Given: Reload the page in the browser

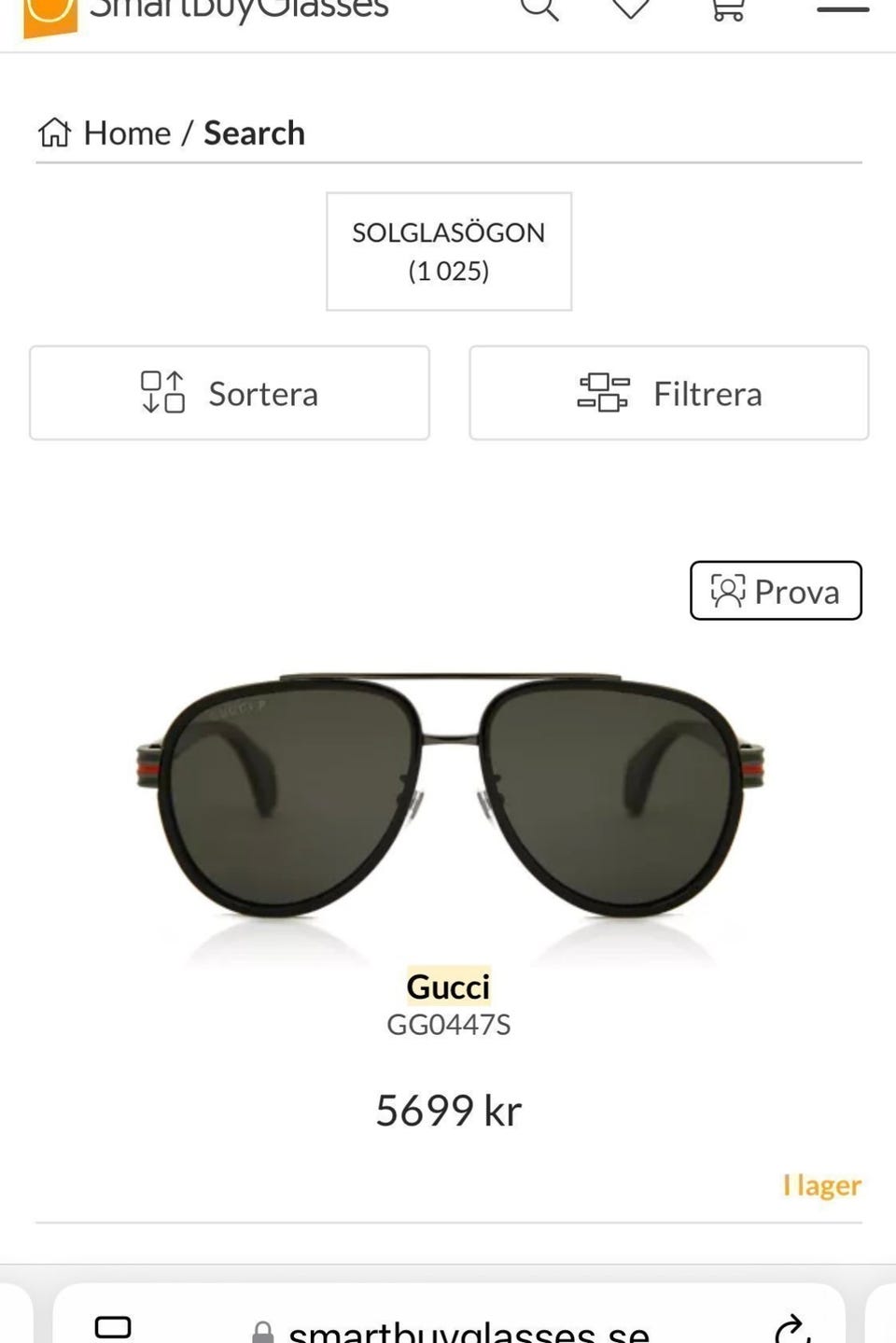Looking at the screenshot, I should pyautogui.click(x=791, y=1327).
